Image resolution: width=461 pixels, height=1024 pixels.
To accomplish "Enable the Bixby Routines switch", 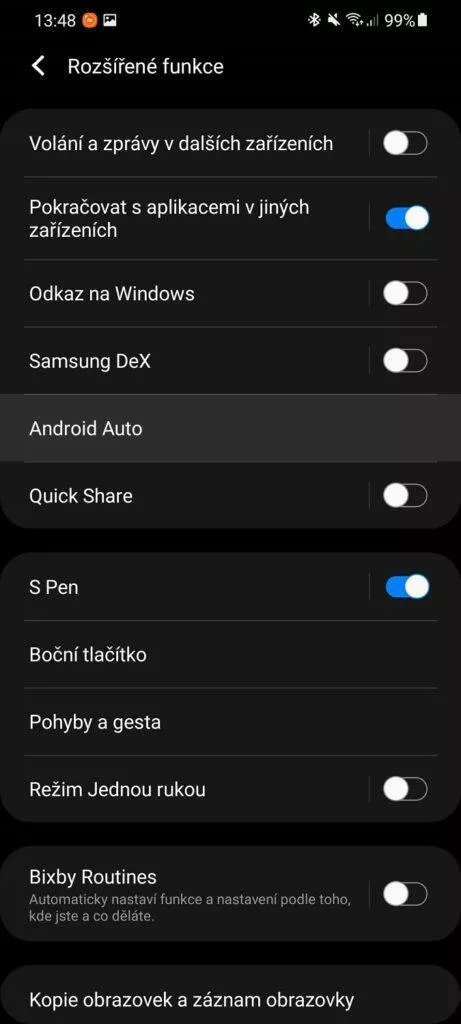I will pos(405,893).
